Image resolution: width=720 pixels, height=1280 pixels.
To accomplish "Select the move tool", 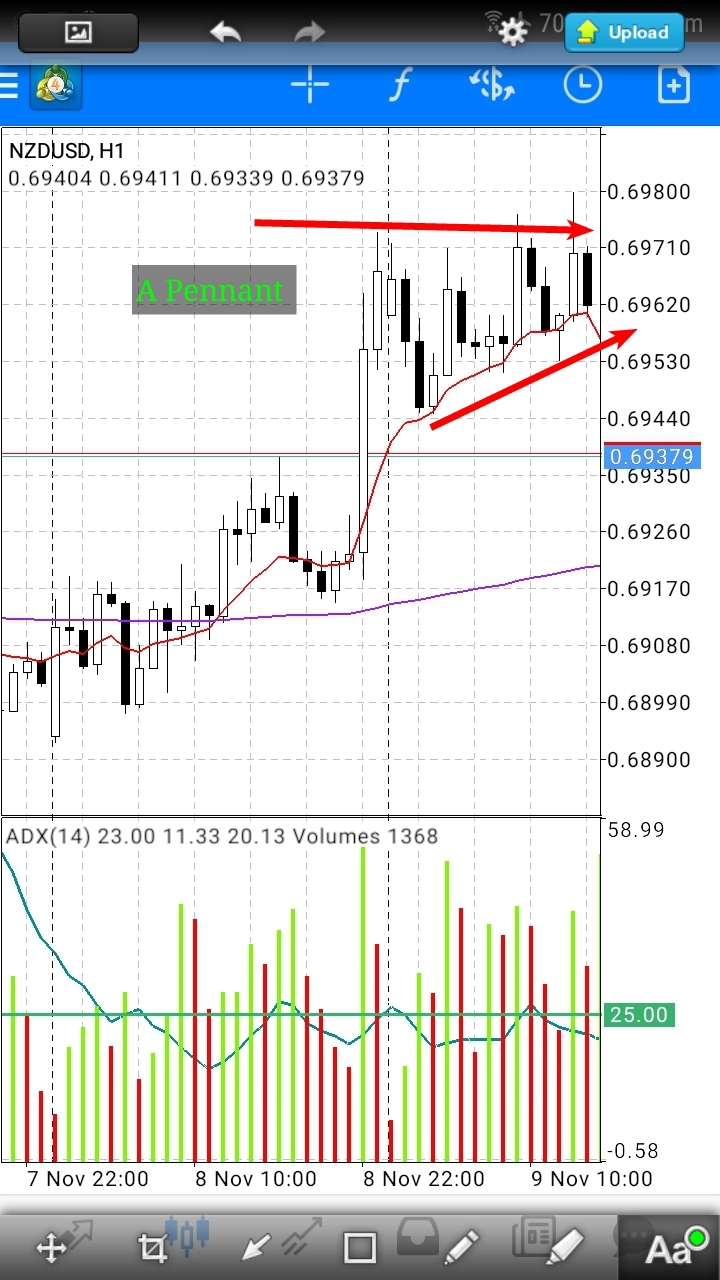I will 51,1247.
